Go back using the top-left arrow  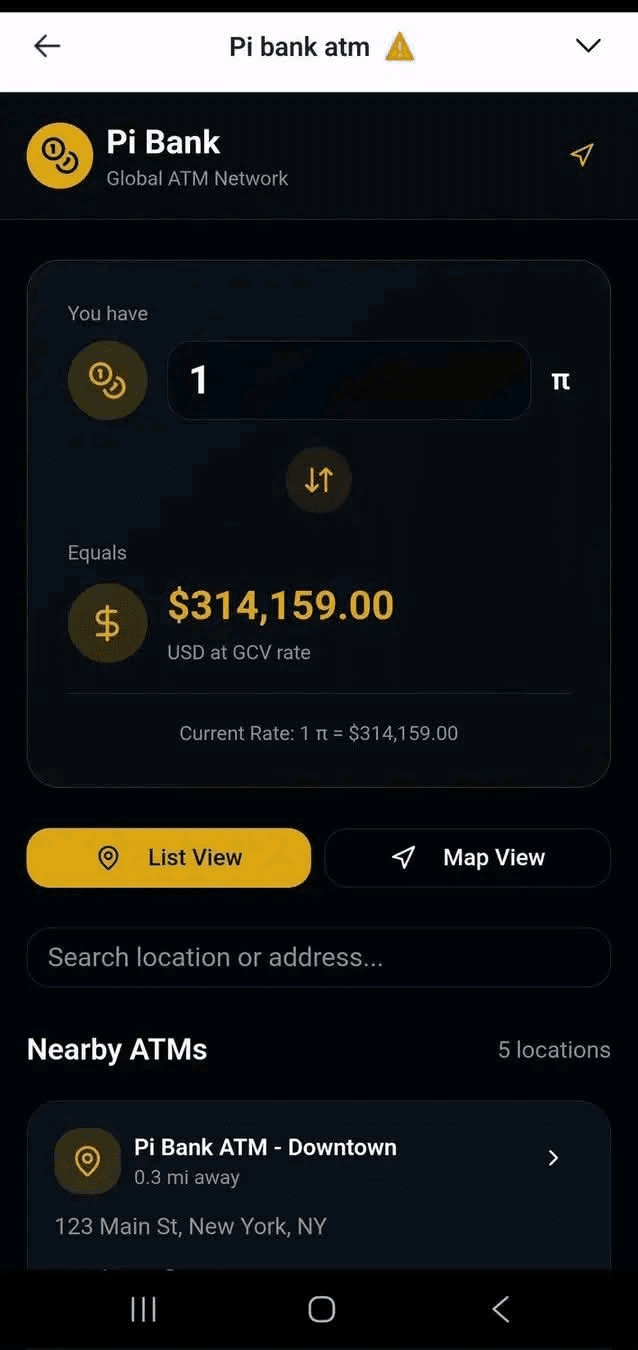click(x=47, y=46)
